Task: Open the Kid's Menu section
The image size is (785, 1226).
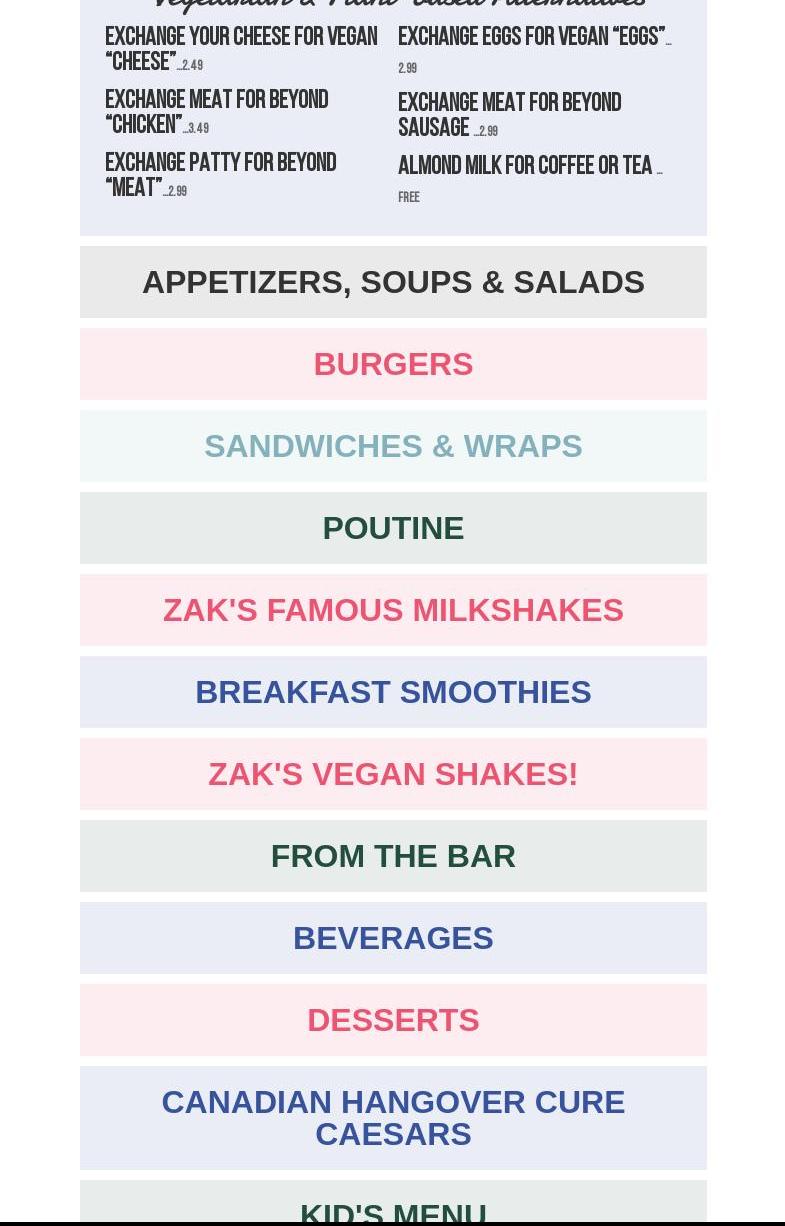Action: (x=393, y=1210)
